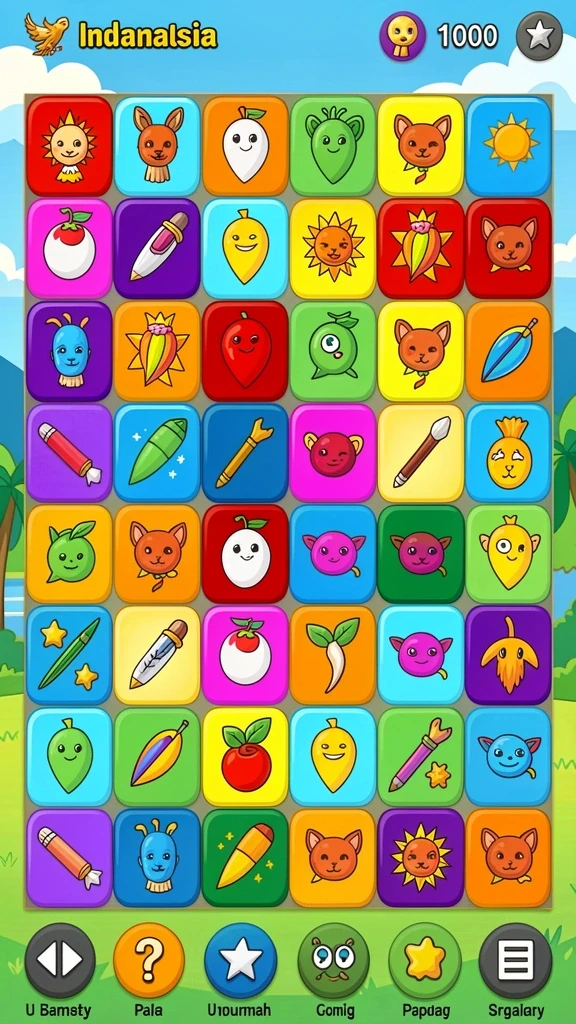Select the white radish with leaves tile

pos(333,655)
